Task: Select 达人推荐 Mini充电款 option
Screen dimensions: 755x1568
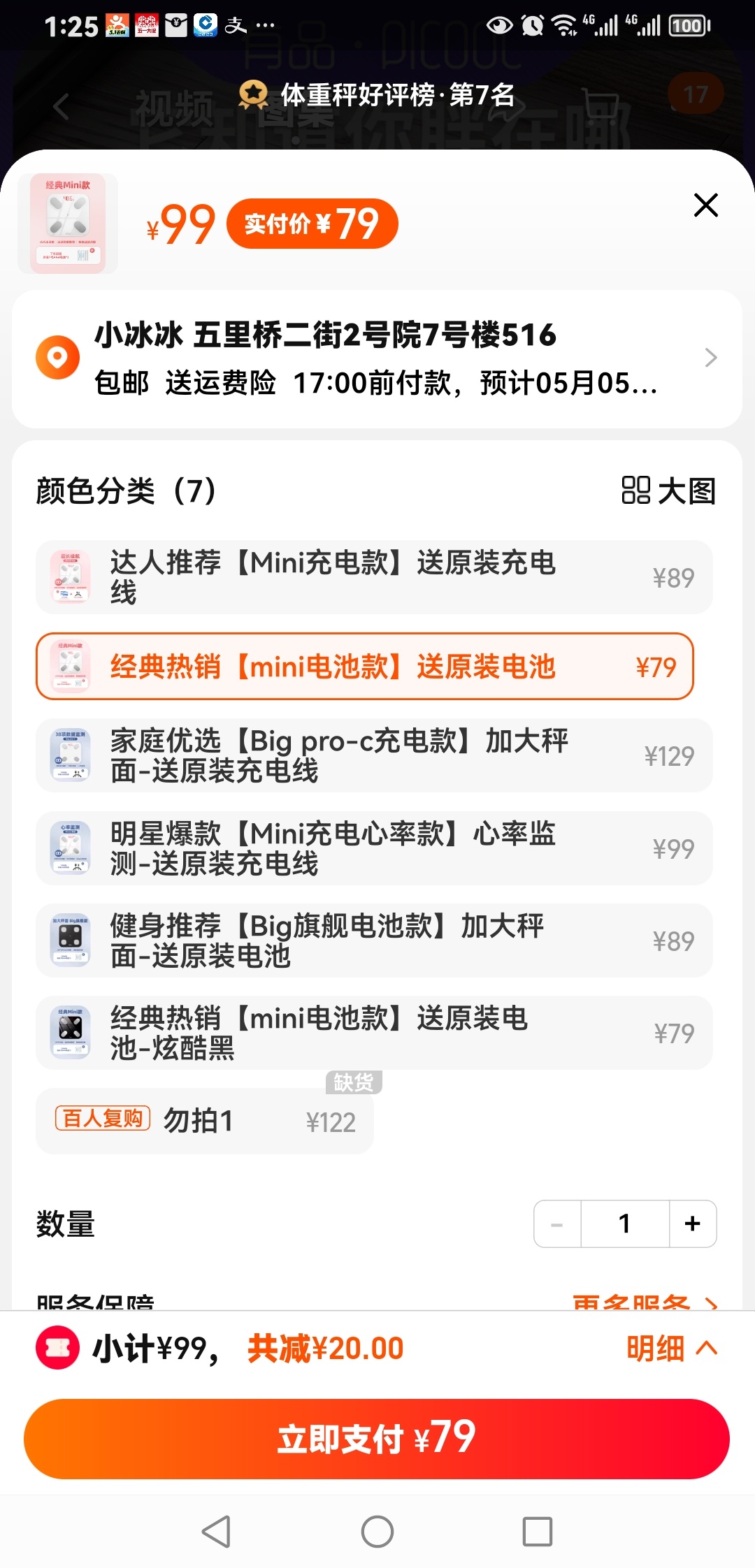Action: click(x=374, y=577)
